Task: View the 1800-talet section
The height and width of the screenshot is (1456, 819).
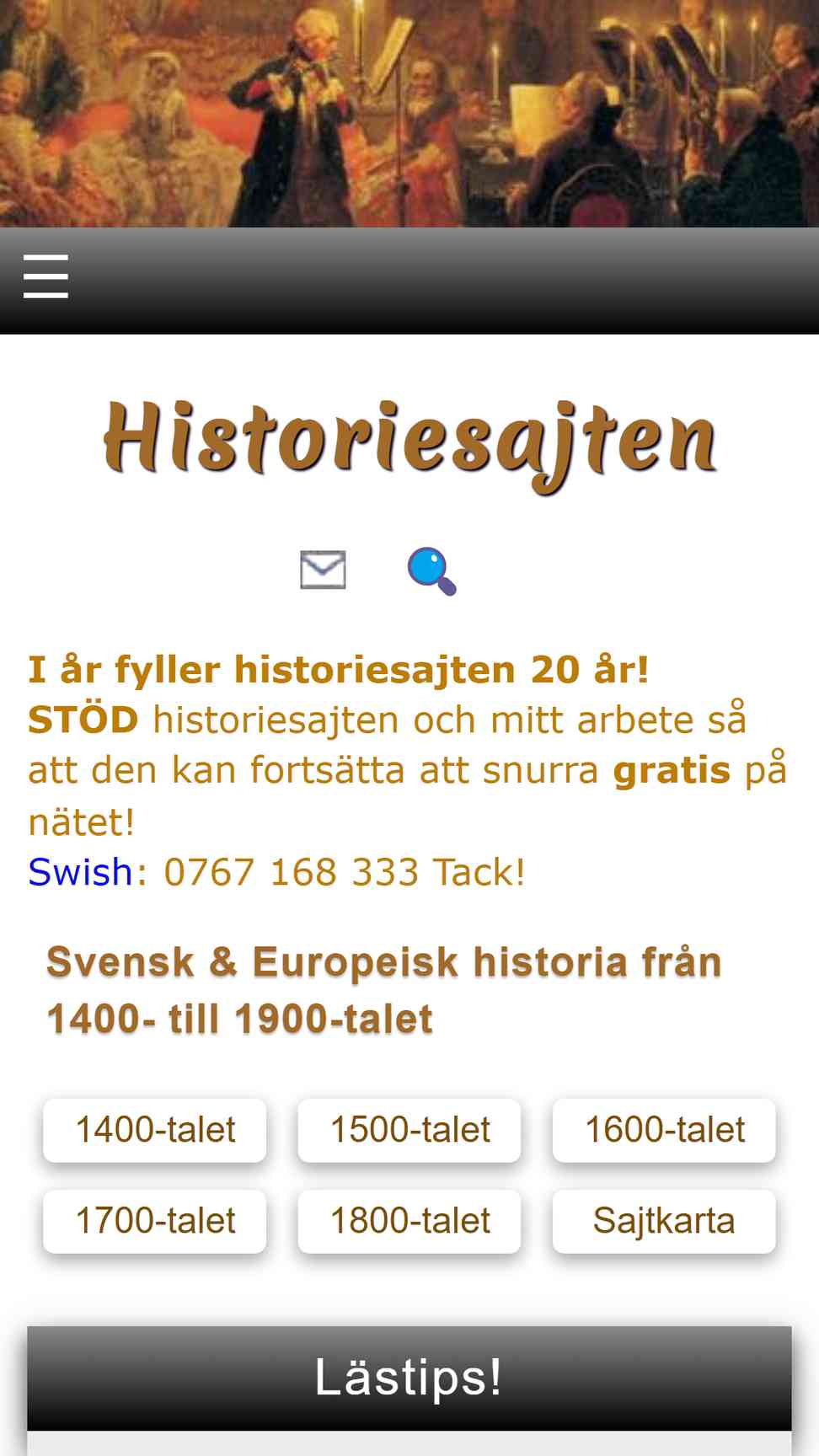Action: [x=409, y=1221]
